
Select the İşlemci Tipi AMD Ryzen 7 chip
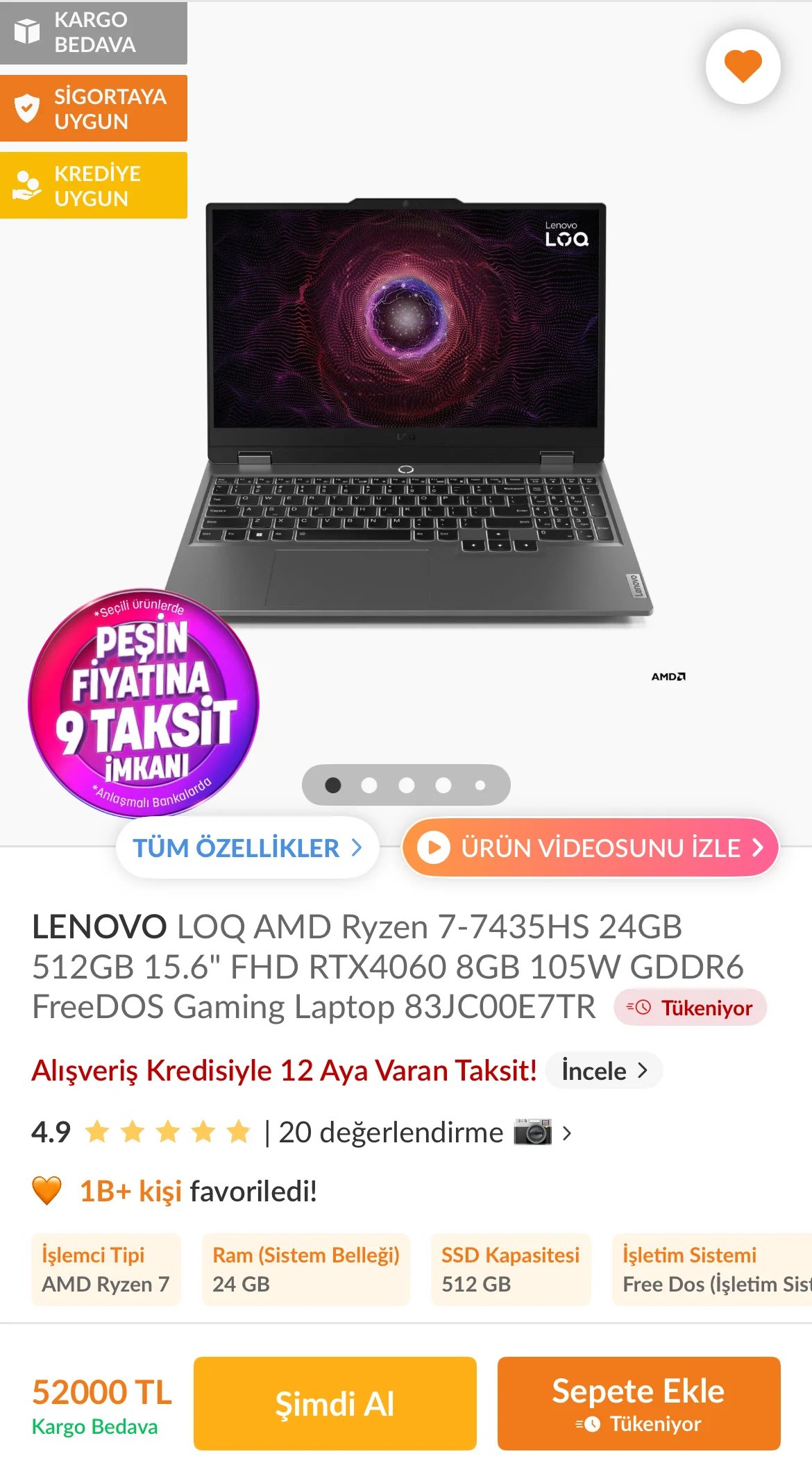tap(105, 1269)
